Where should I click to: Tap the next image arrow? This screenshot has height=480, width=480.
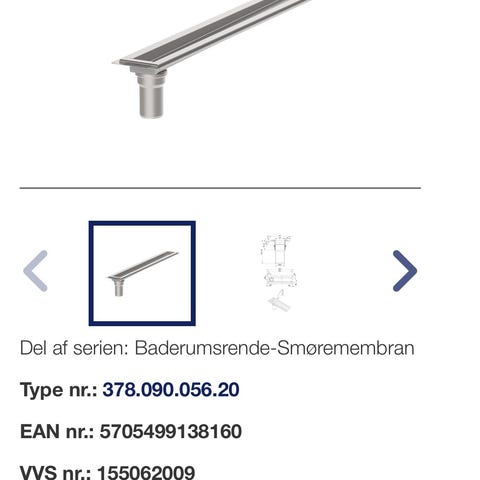point(405,271)
